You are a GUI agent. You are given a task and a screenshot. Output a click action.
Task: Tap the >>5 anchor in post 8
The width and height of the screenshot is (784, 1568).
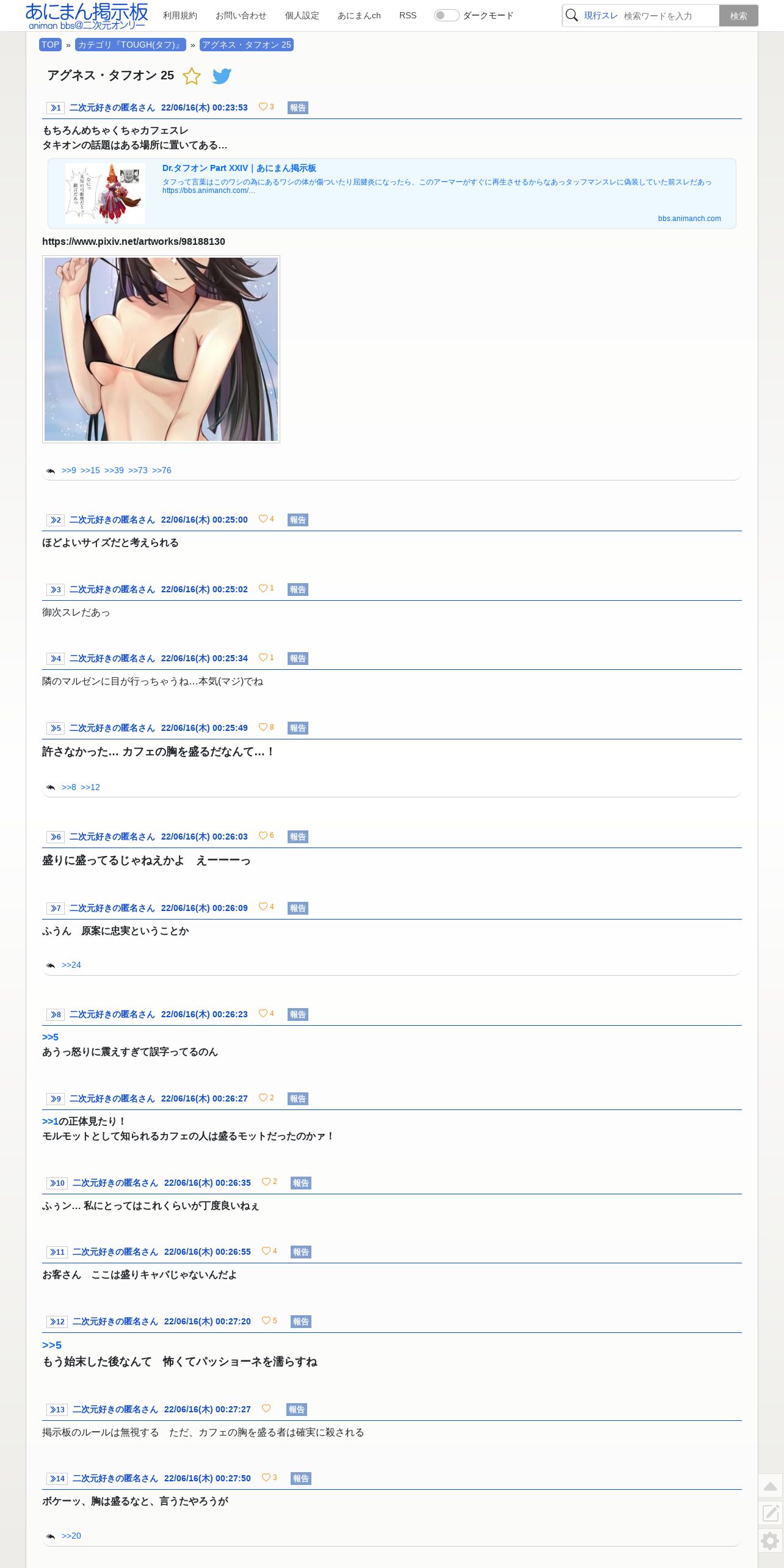tap(50, 1037)
